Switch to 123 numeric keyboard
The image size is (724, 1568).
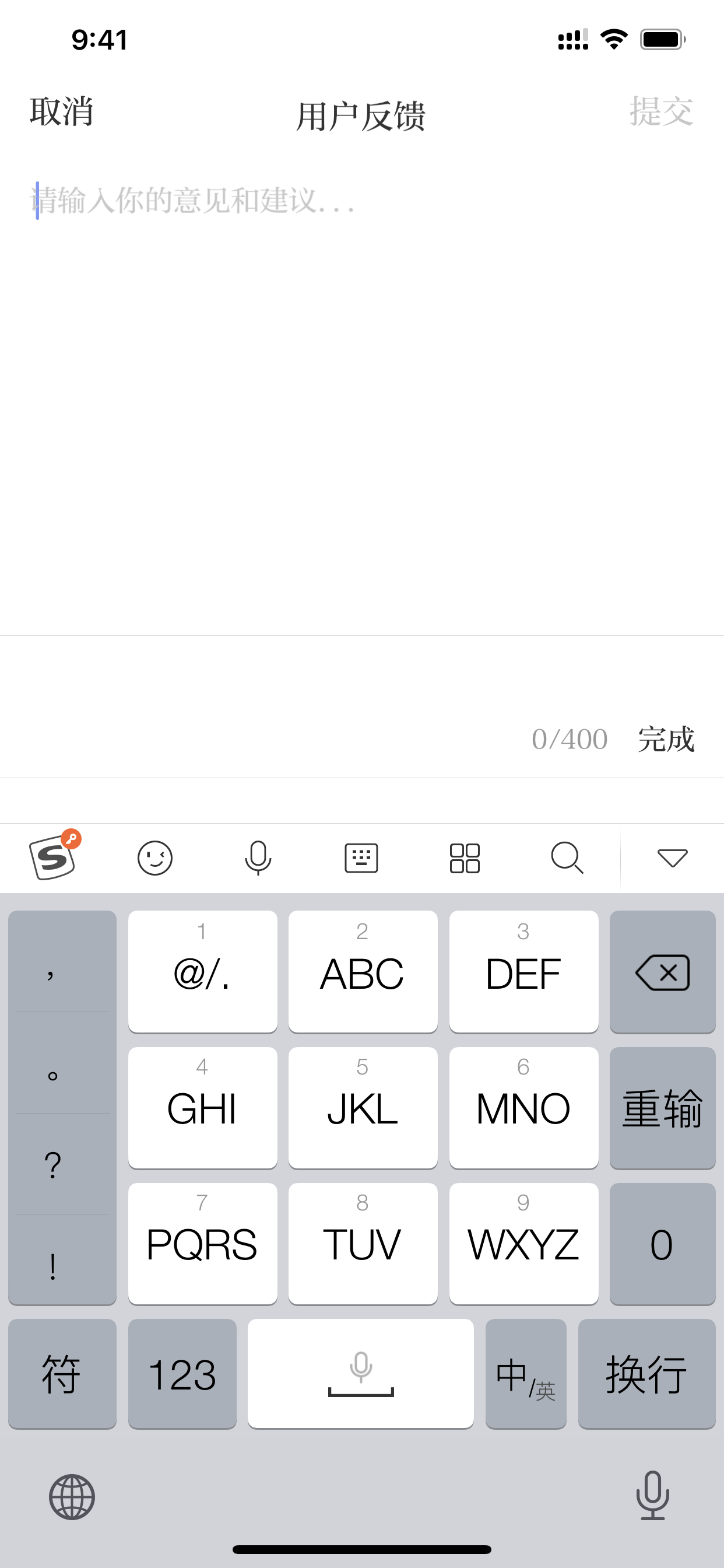(x=182, y=1374)
